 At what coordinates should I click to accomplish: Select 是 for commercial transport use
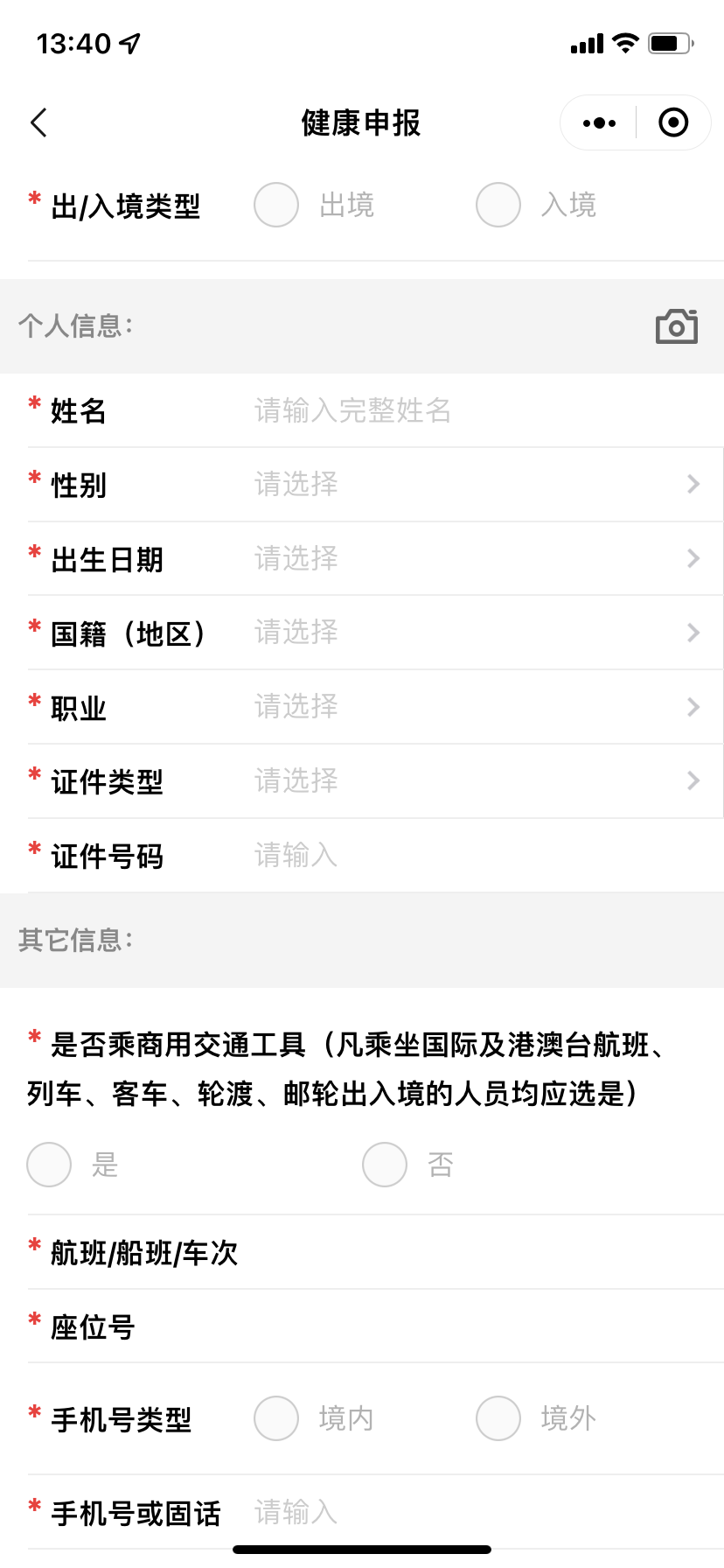(50, 1165)
